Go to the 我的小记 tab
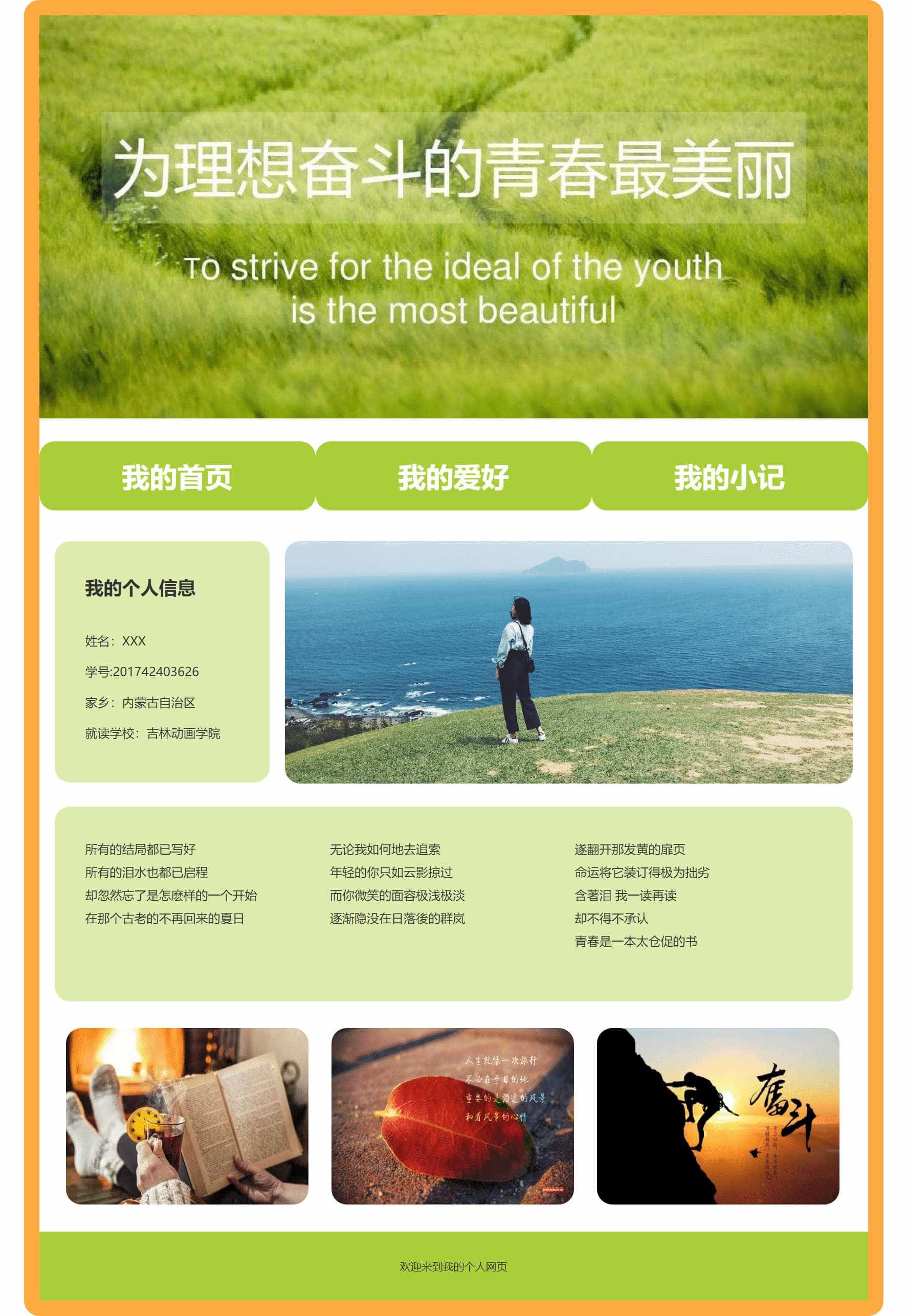 coord(729,476)
